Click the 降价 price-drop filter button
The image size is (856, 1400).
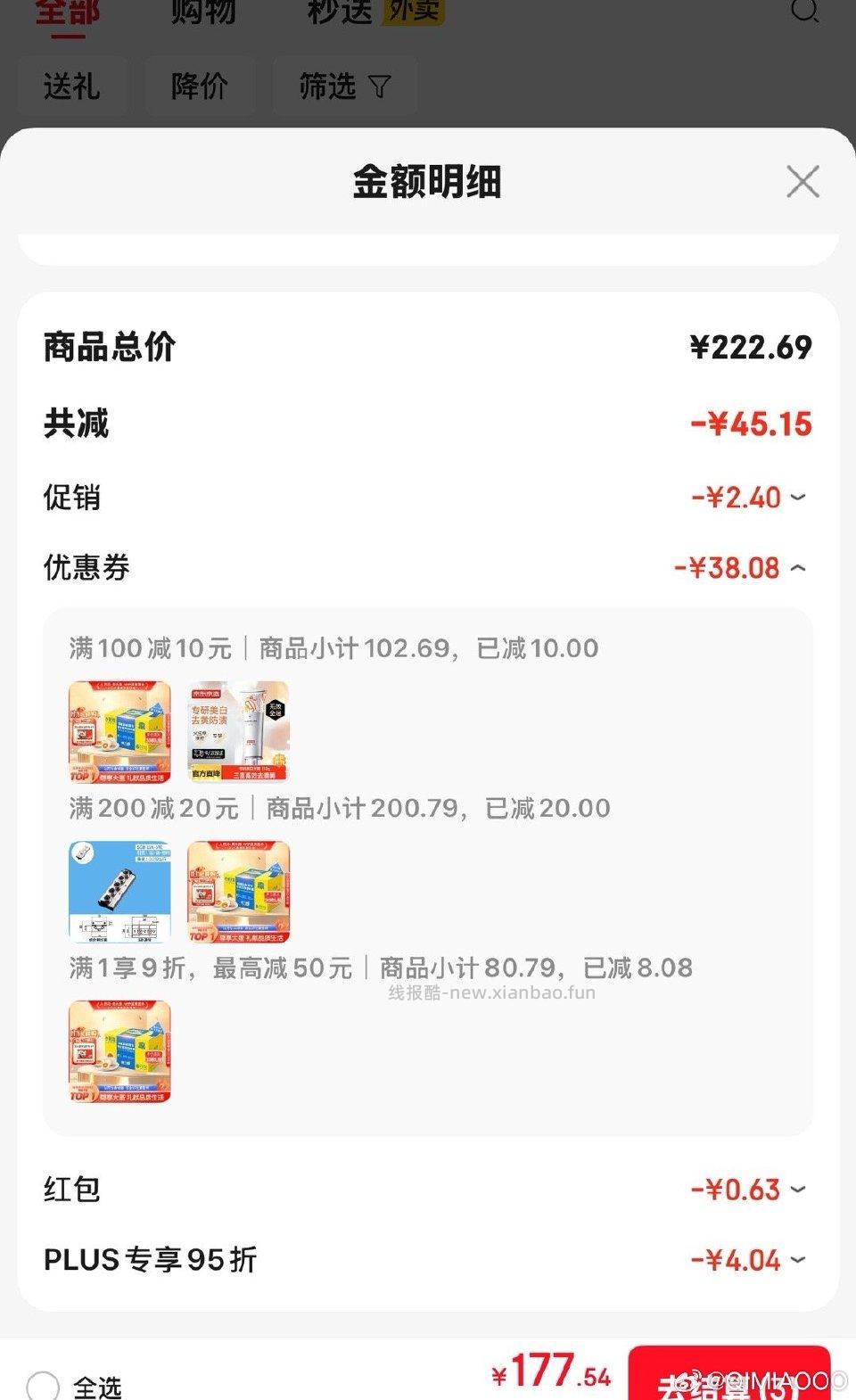point(200,86)
